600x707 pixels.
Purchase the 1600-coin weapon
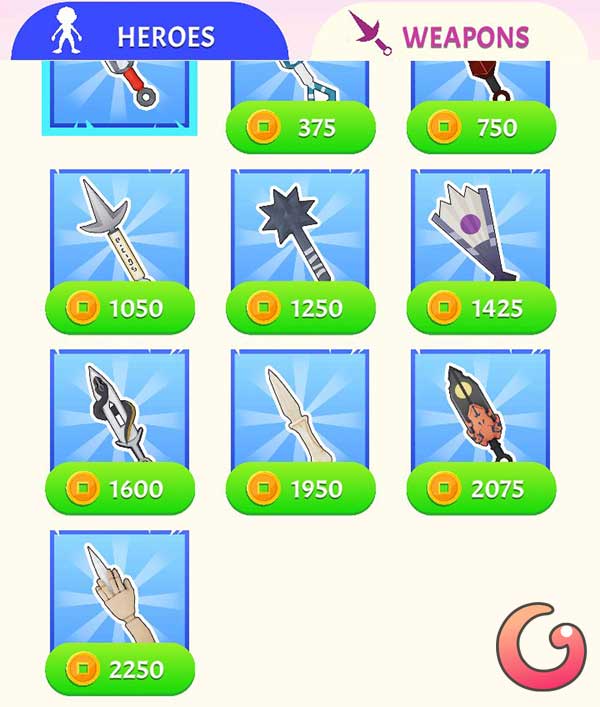[x=119, y=489]
